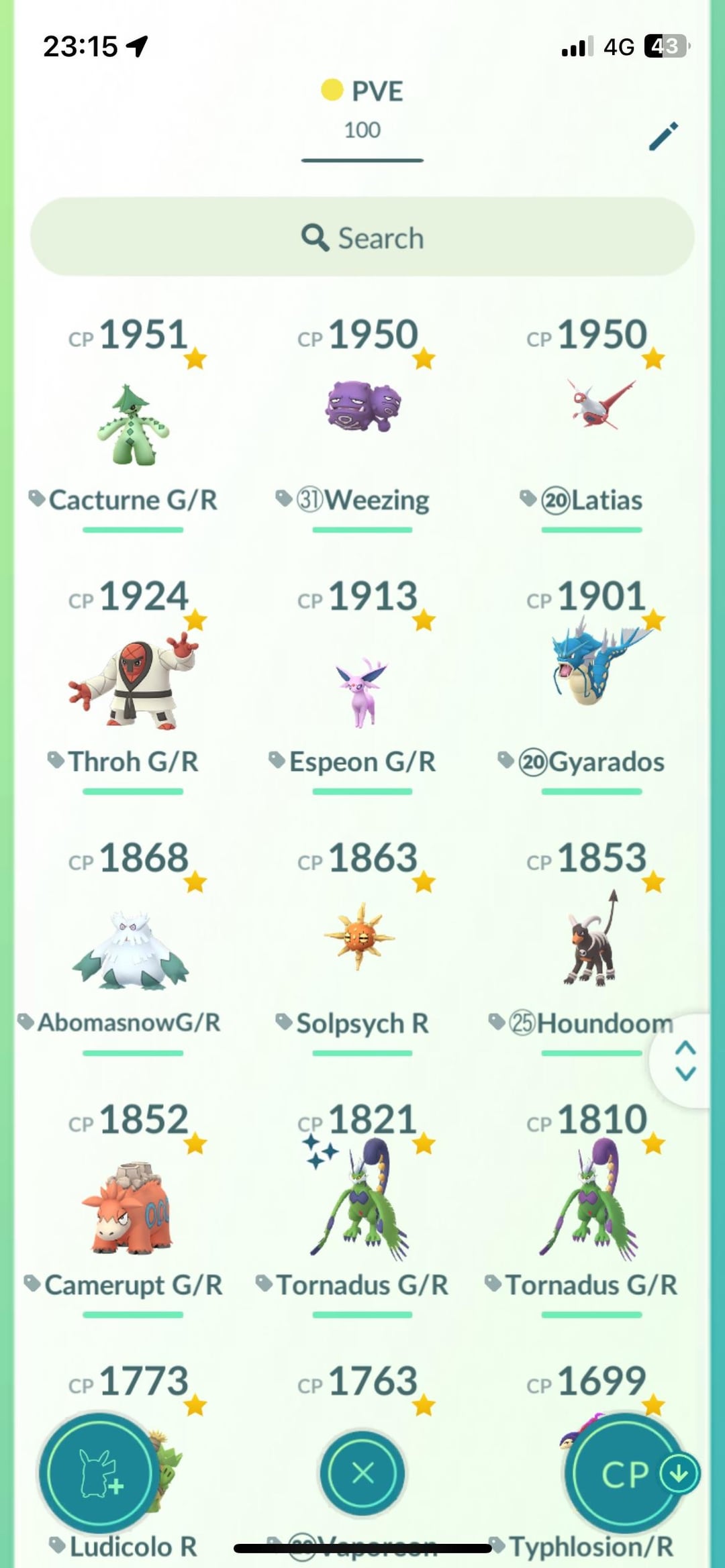
Task: View Solpsych R with CP 1863
Action: pos(362,937)
